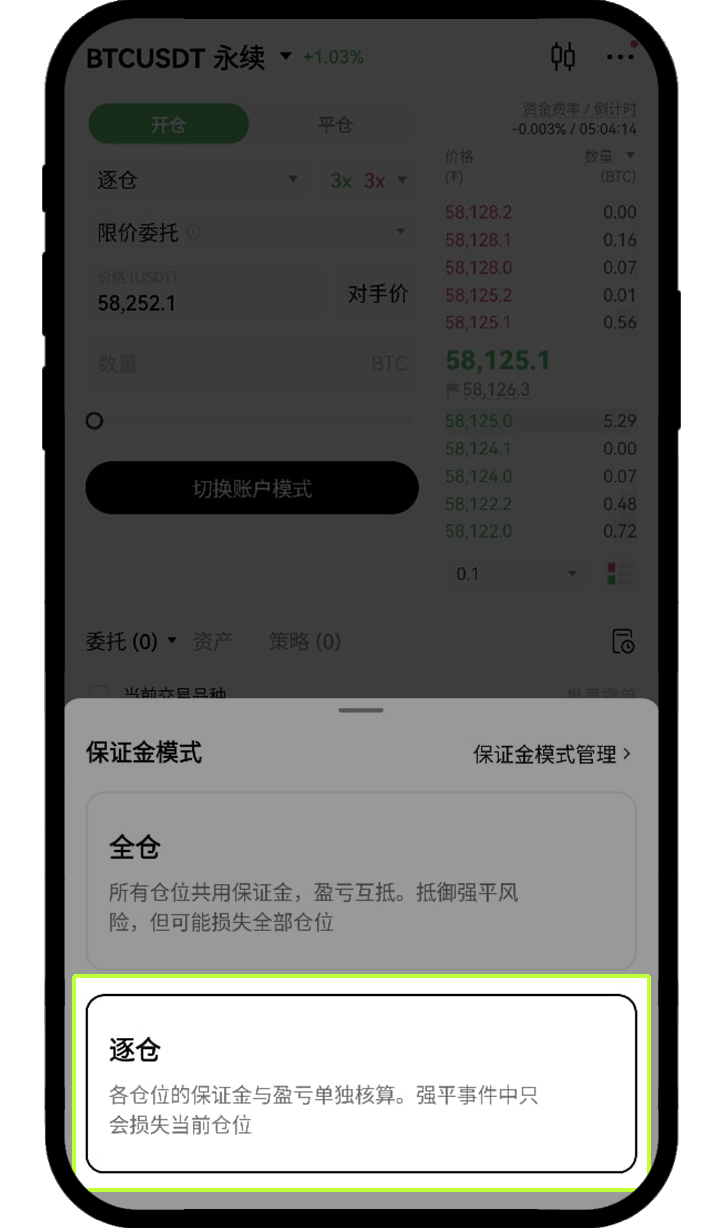Tap 对手价 to use counterparty price

pyautogui.click(x=377, y=295)
